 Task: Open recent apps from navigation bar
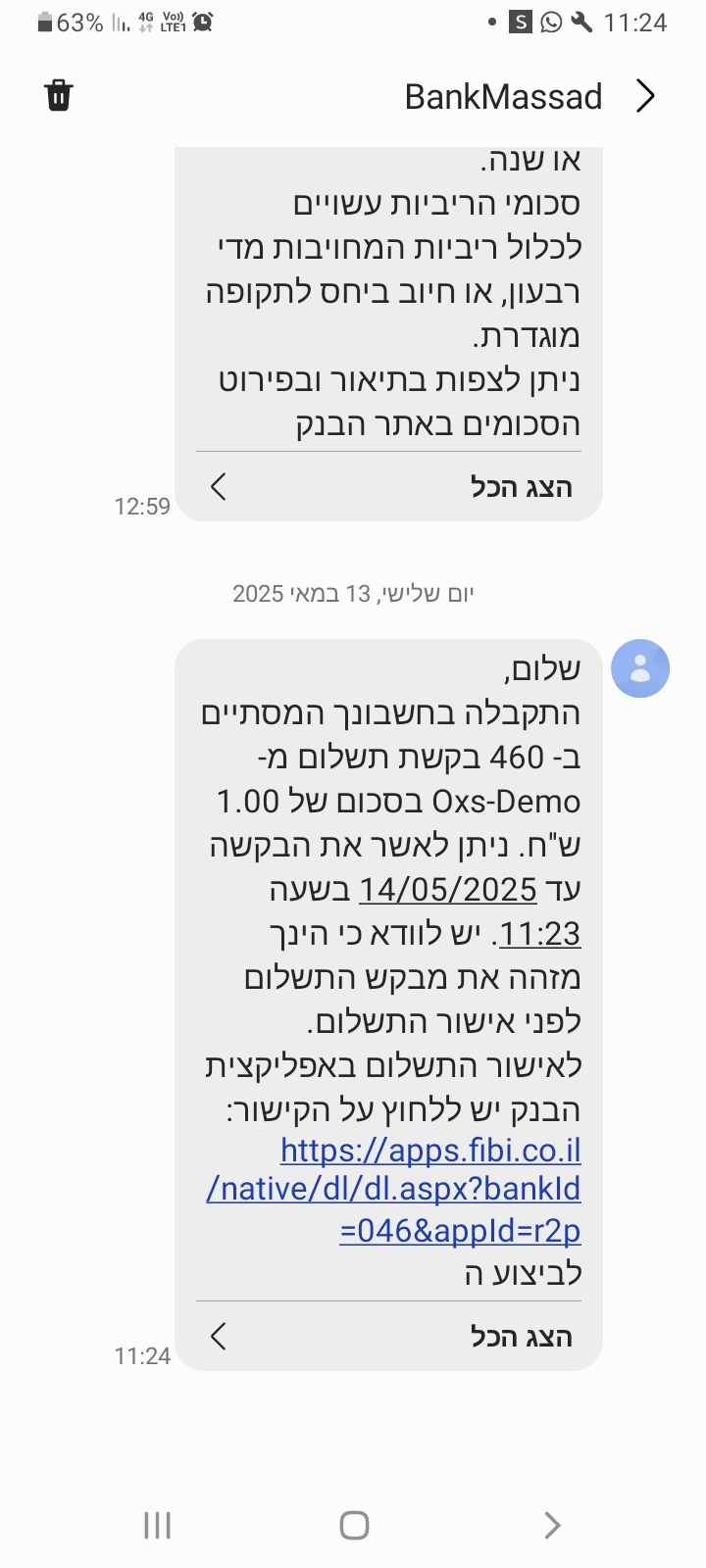157,1525
